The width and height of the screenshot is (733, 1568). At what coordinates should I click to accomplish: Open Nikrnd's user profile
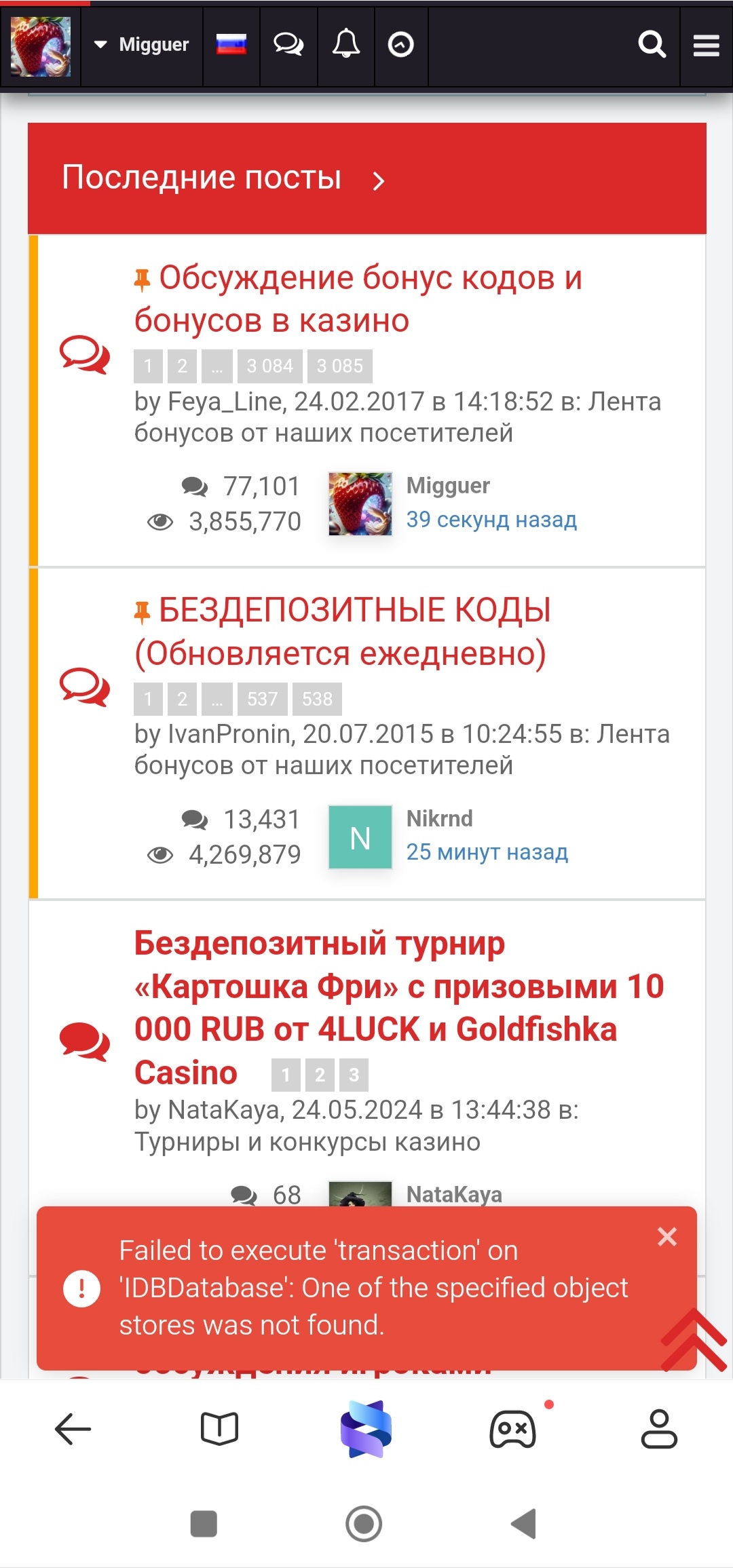point(439,818)
